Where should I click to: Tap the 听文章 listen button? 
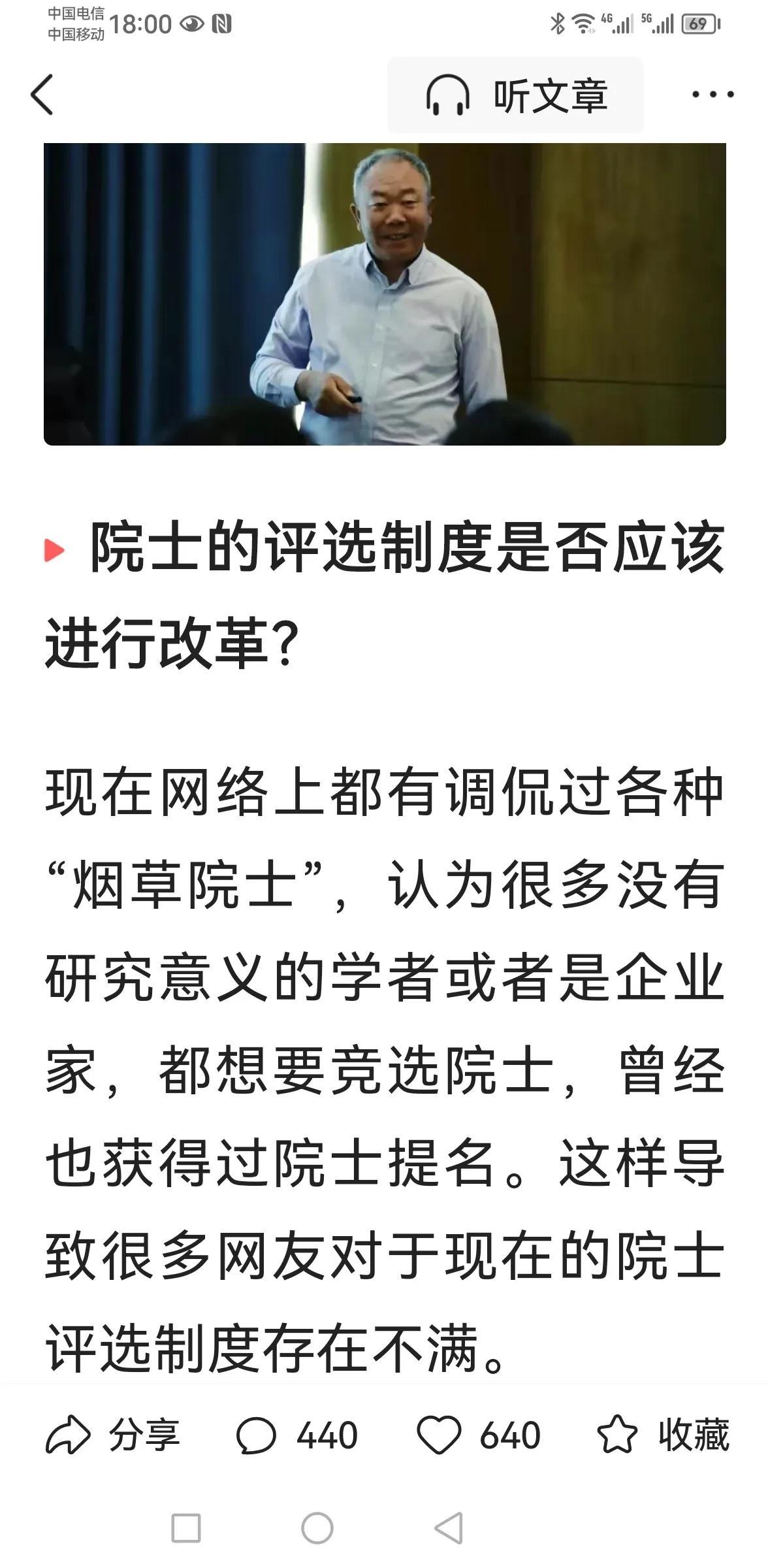point(515,95)
